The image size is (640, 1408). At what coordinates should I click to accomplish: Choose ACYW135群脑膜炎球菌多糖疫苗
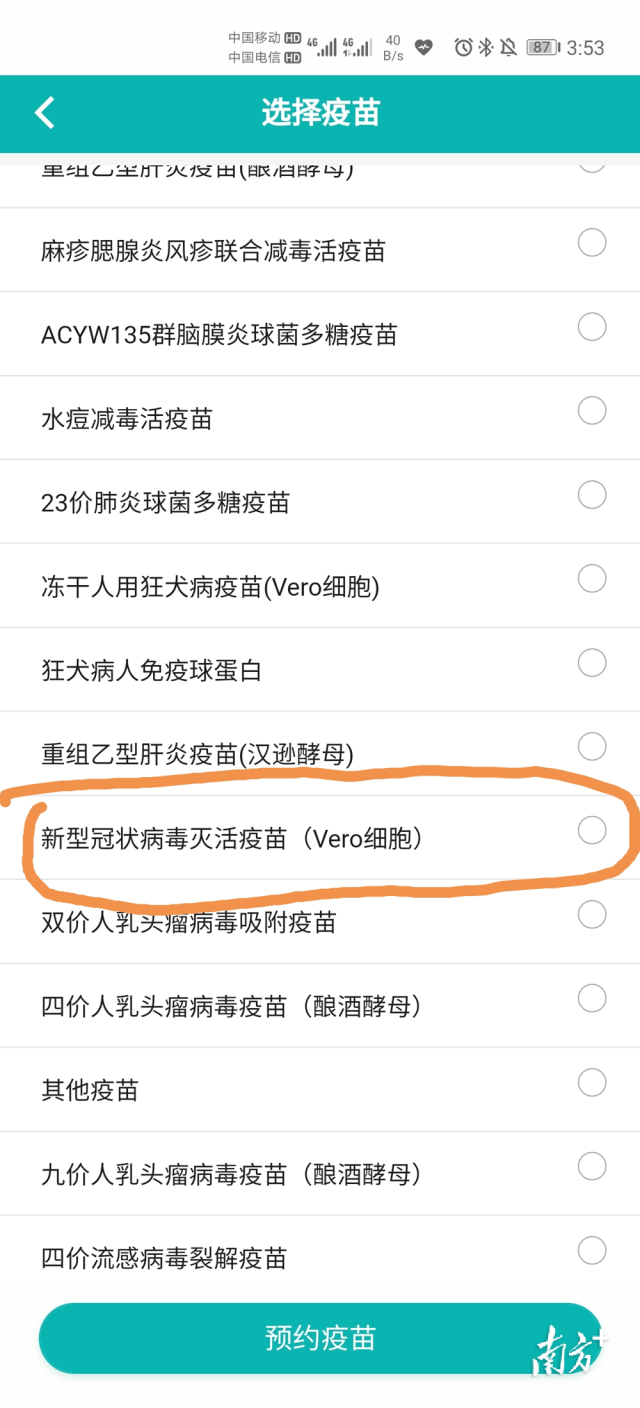[592, 327]
